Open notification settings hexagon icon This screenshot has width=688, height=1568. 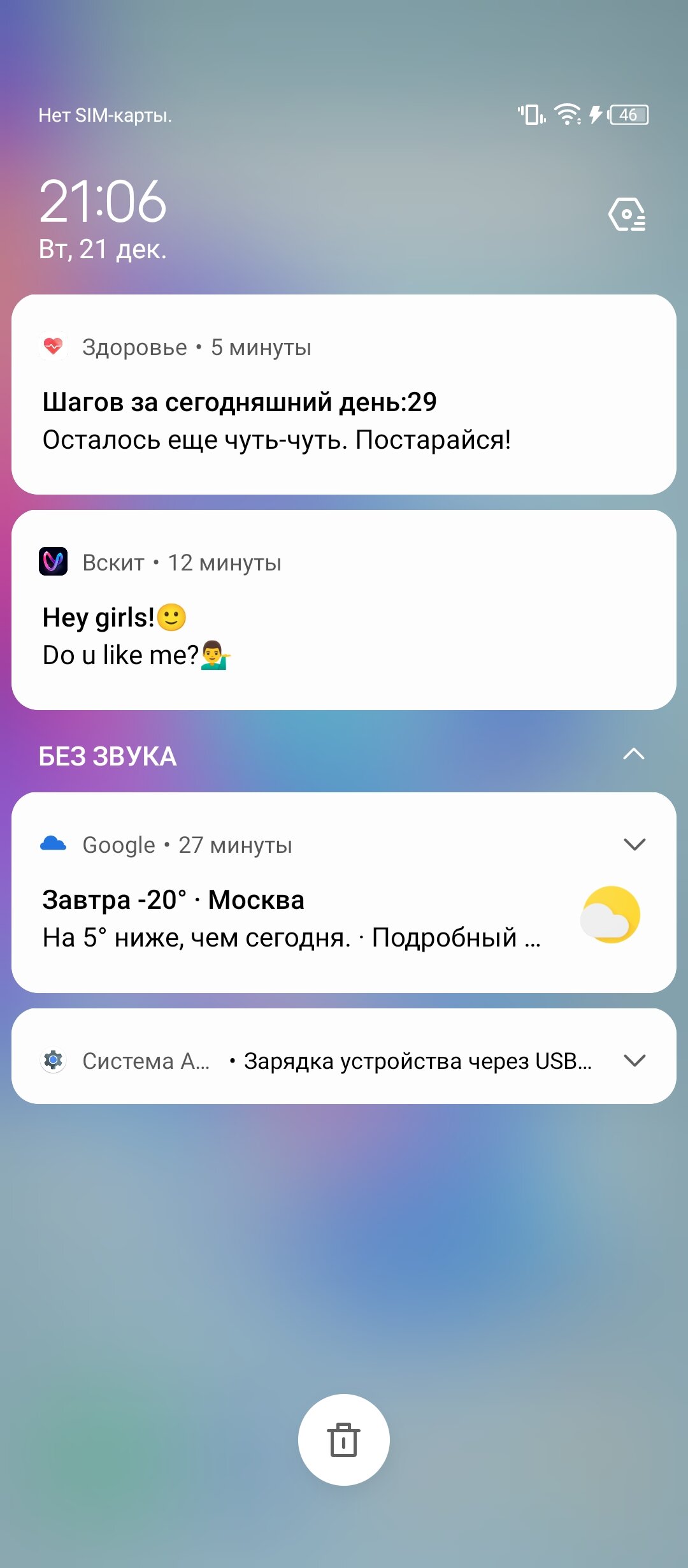pos(627,214)
